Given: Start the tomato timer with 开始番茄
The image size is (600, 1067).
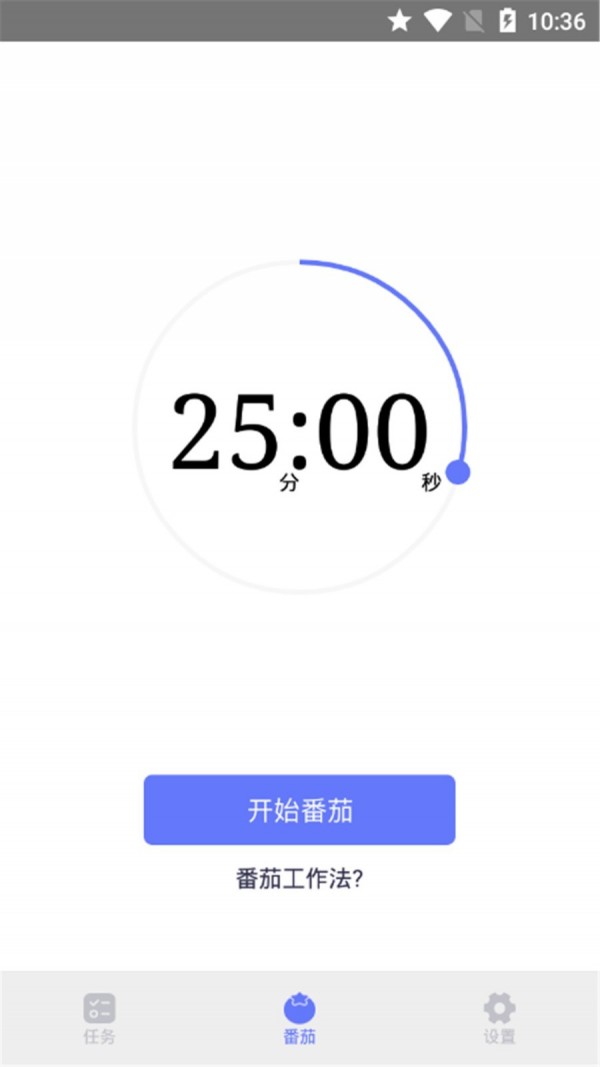Looking at the screenshot, I should coord(299,810).
